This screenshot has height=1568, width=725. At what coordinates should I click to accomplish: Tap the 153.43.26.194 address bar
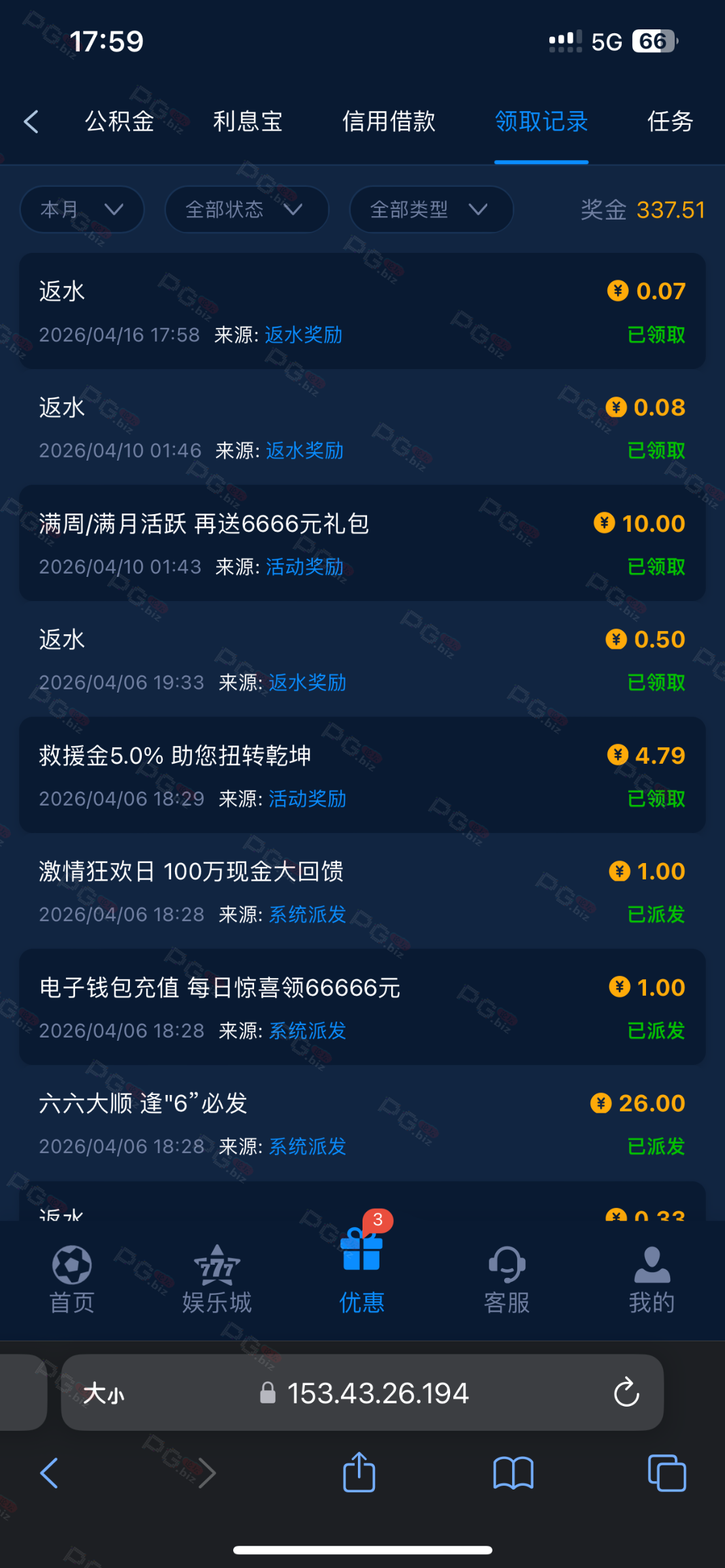378,1393
